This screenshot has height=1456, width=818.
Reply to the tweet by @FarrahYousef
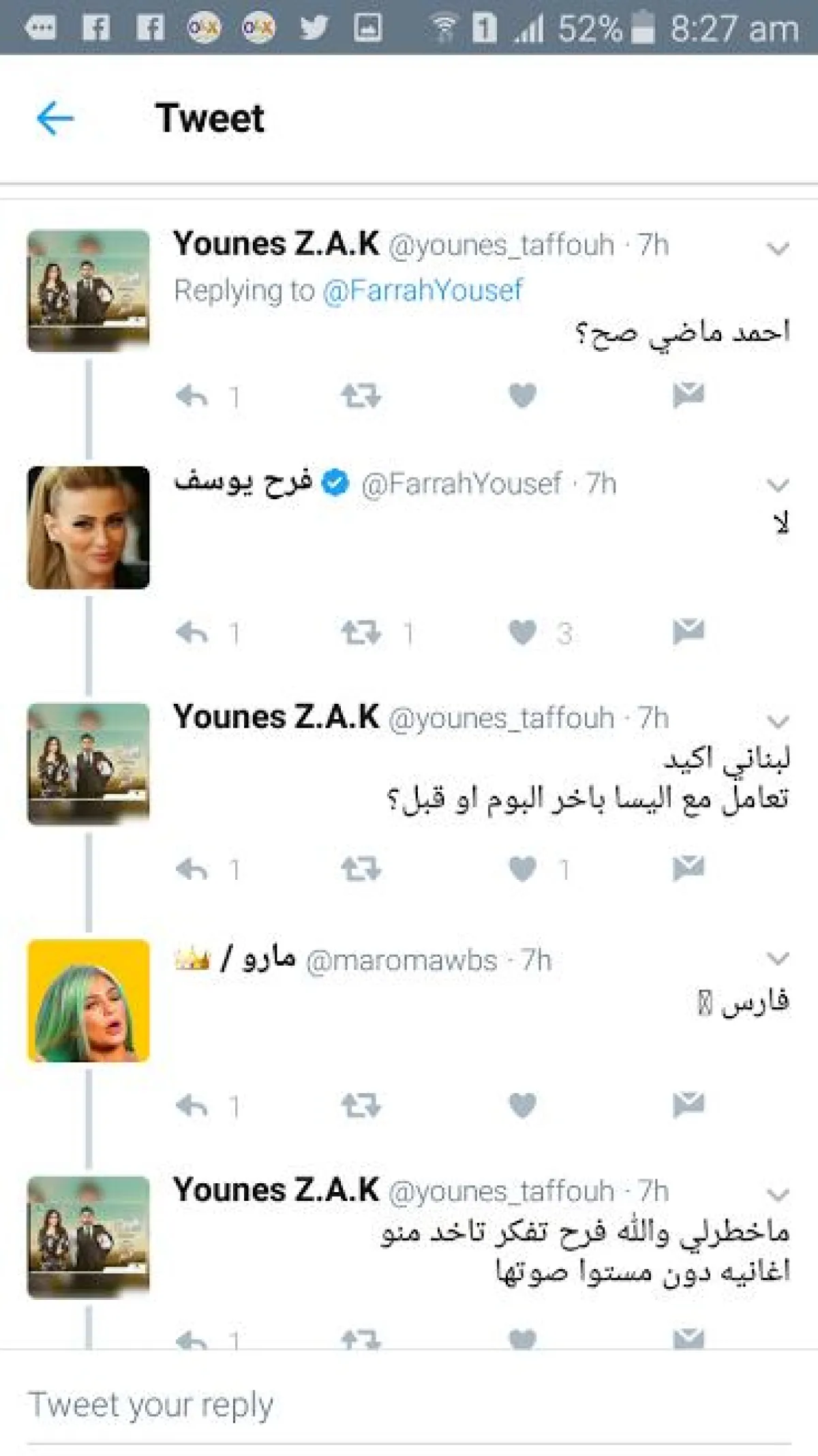tap(192, 633)
